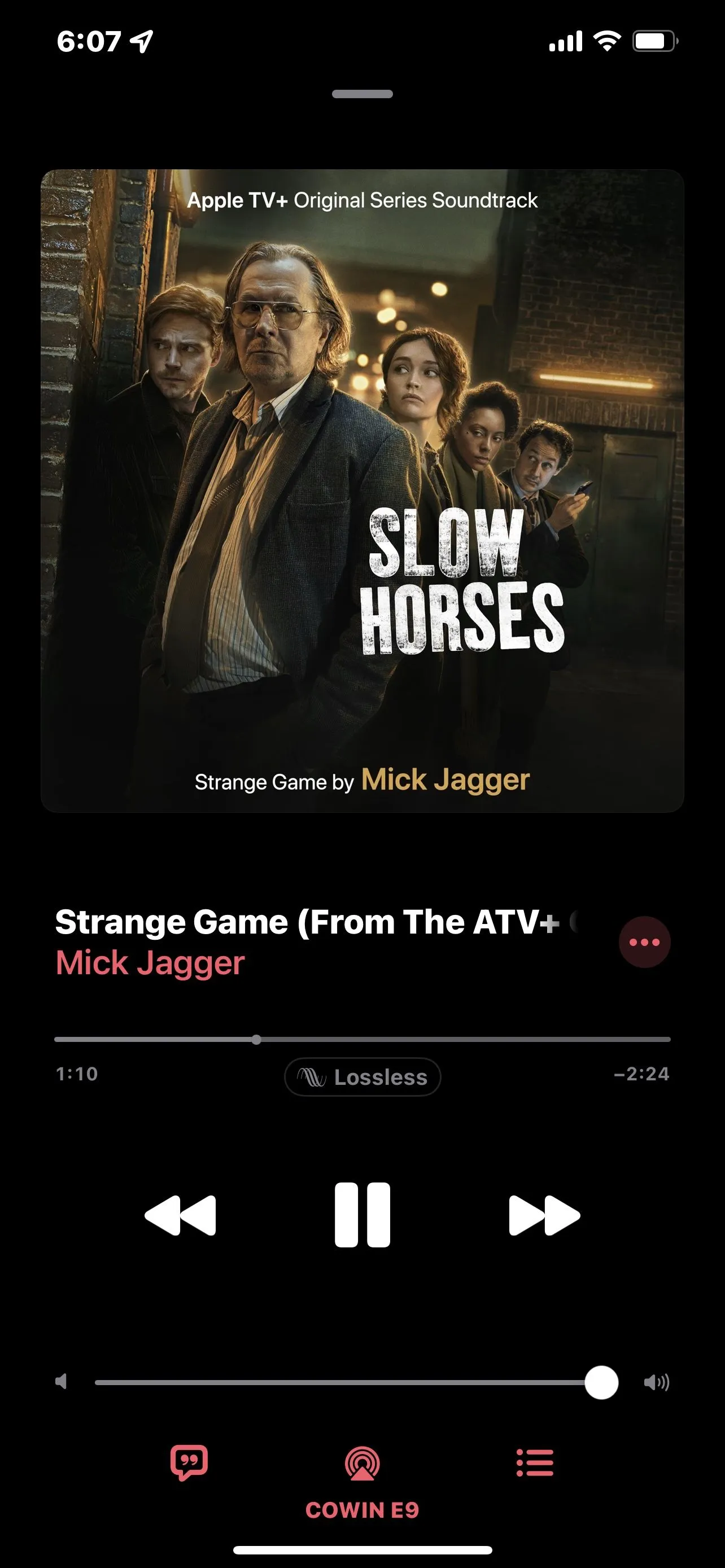Tap the Slow Horses album artwork
The width and height of the screenshot is (725, 1568).
(362, 490)
